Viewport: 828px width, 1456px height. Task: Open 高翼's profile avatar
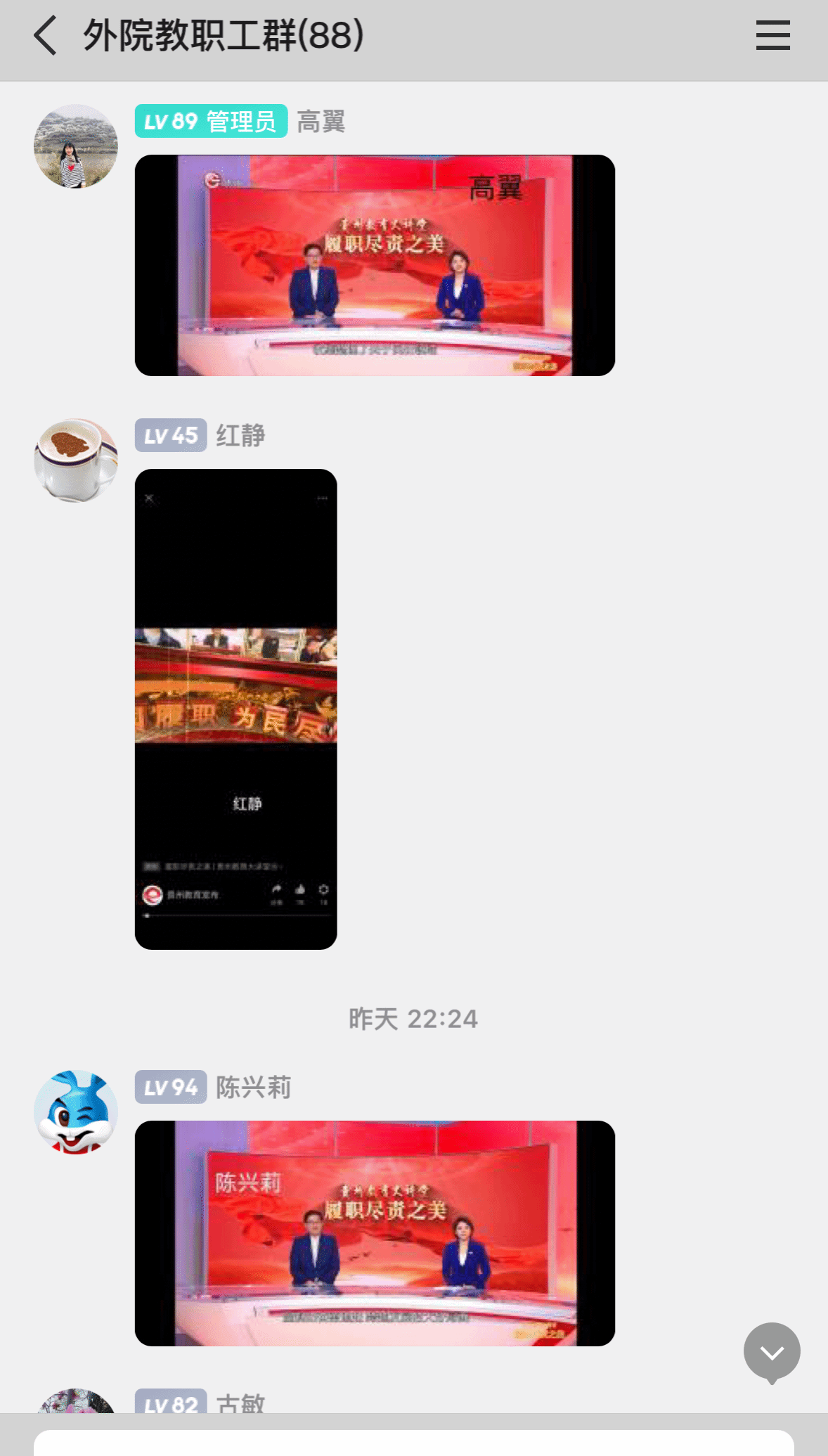[x=76, y=146]
